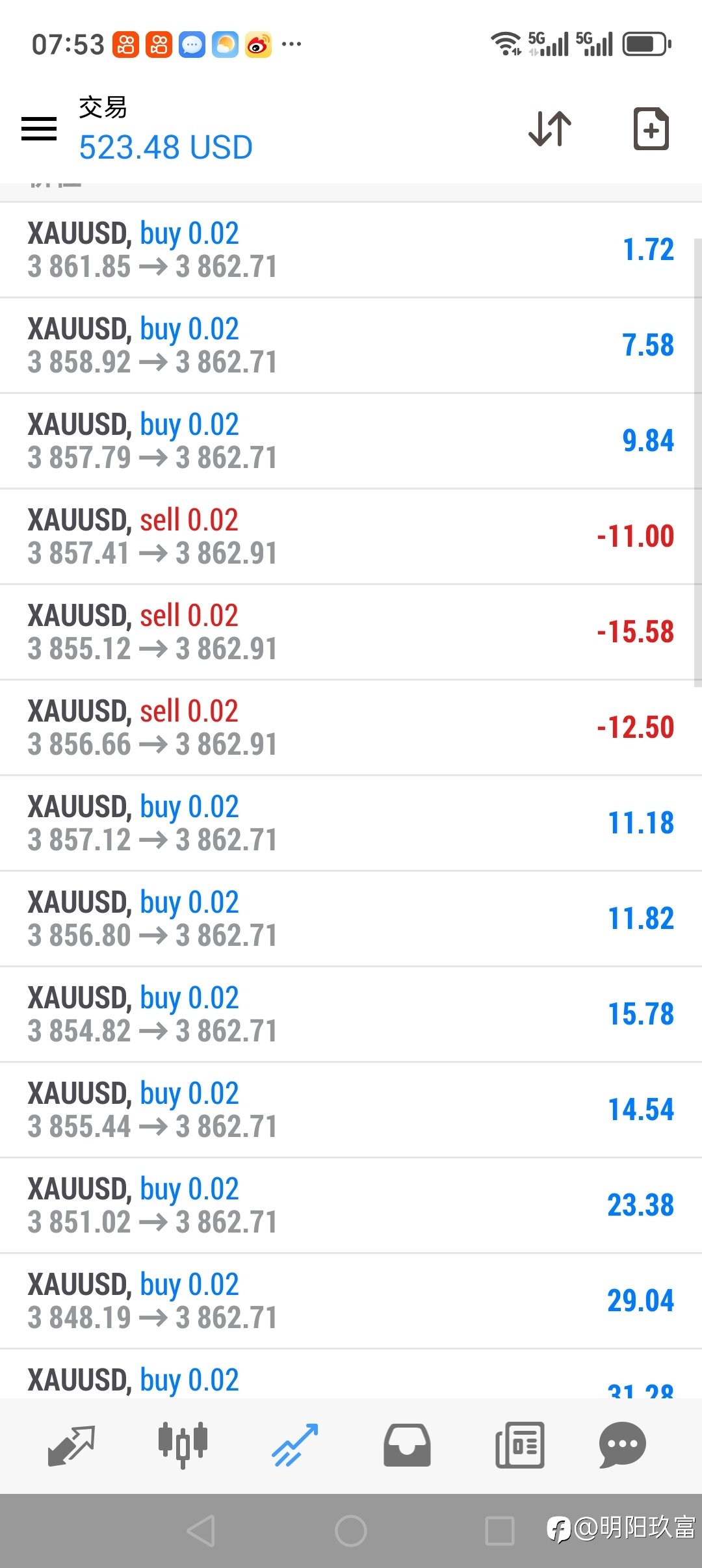Select the buy position with profit 15.78
The width and height of the screenshot is (702, 1568).
pyautogui.click(x=351, y=1015)
